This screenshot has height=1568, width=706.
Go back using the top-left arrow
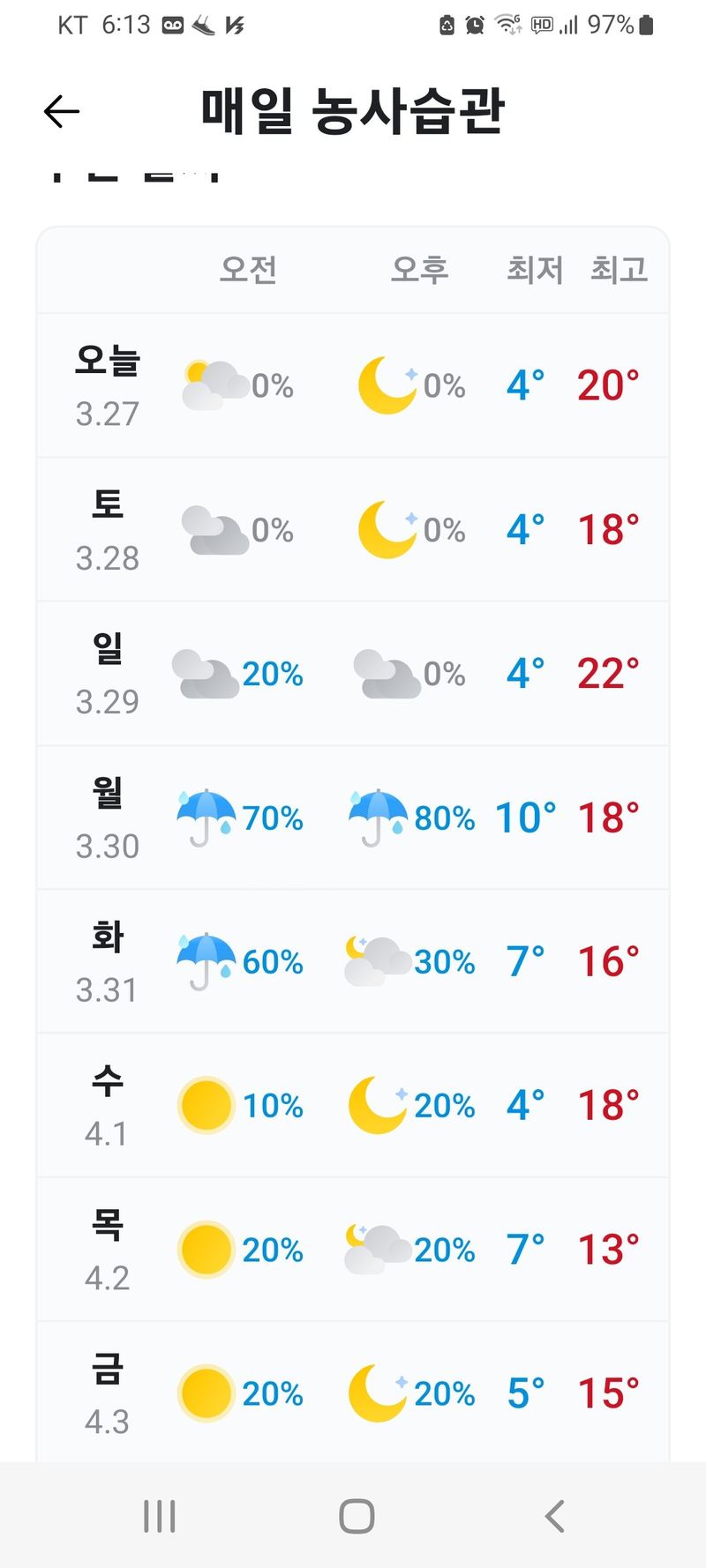point(62,112)
